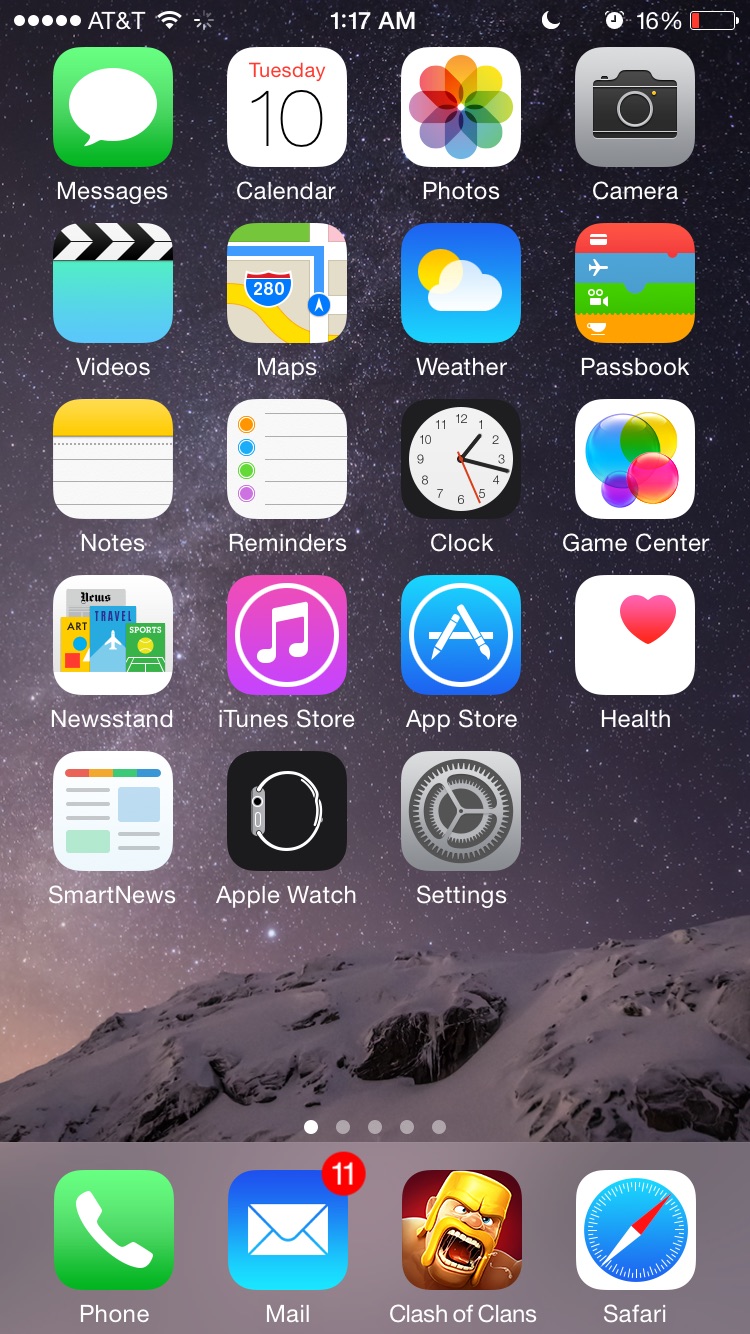The width and height of the screenshot is (750, 1334).
Task: Open the Phone app in the dock
Action: click(114, 1230)
